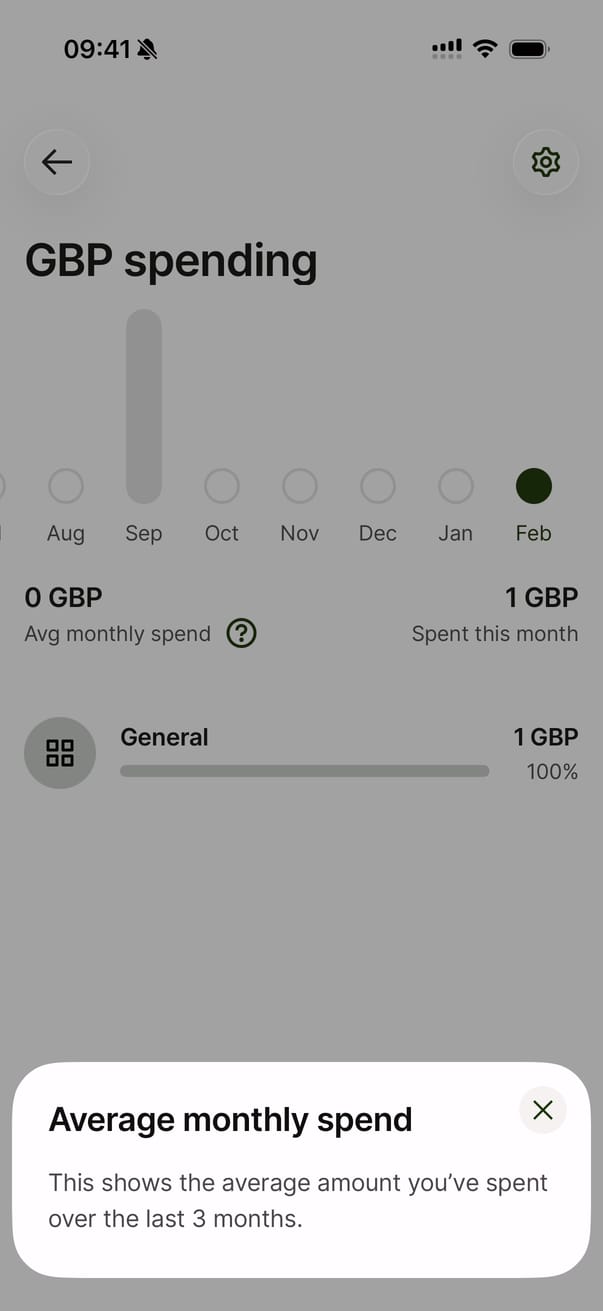Select the Jan month marker
Image resolution: width=603 pixels, height=1311 pixels.
tap(456, 487)
